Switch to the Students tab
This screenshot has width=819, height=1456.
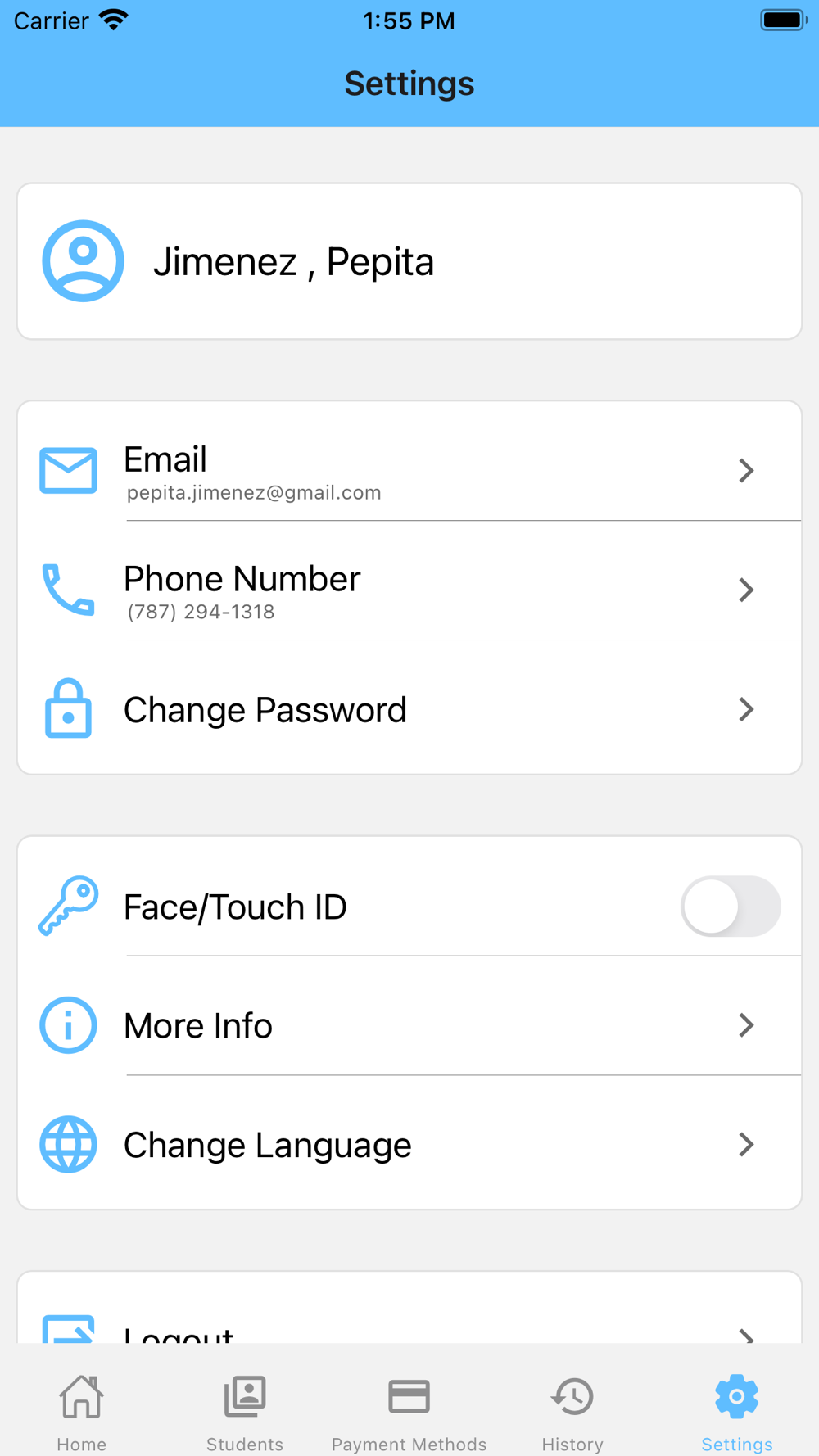tap(245, 1412)
